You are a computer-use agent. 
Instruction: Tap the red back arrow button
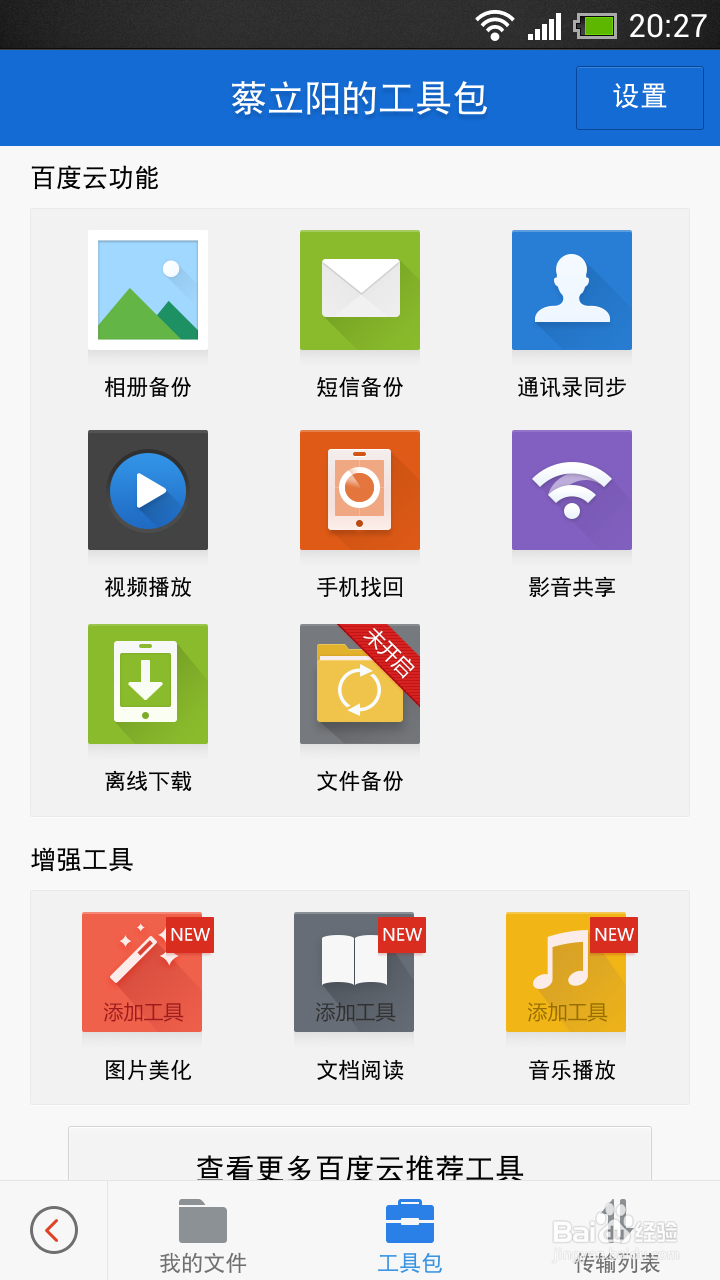tap(54, 1230)
